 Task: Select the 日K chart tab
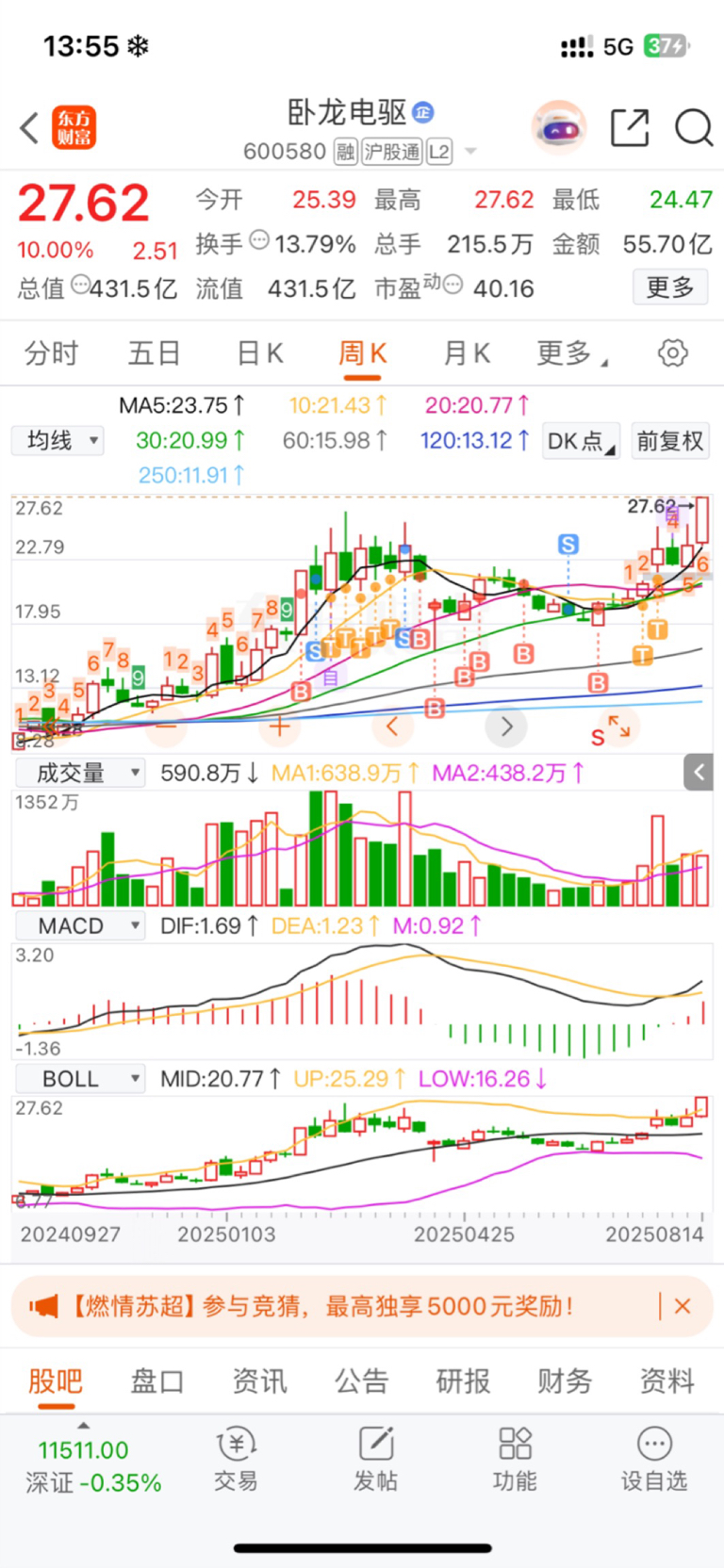(x=259, y=353)
